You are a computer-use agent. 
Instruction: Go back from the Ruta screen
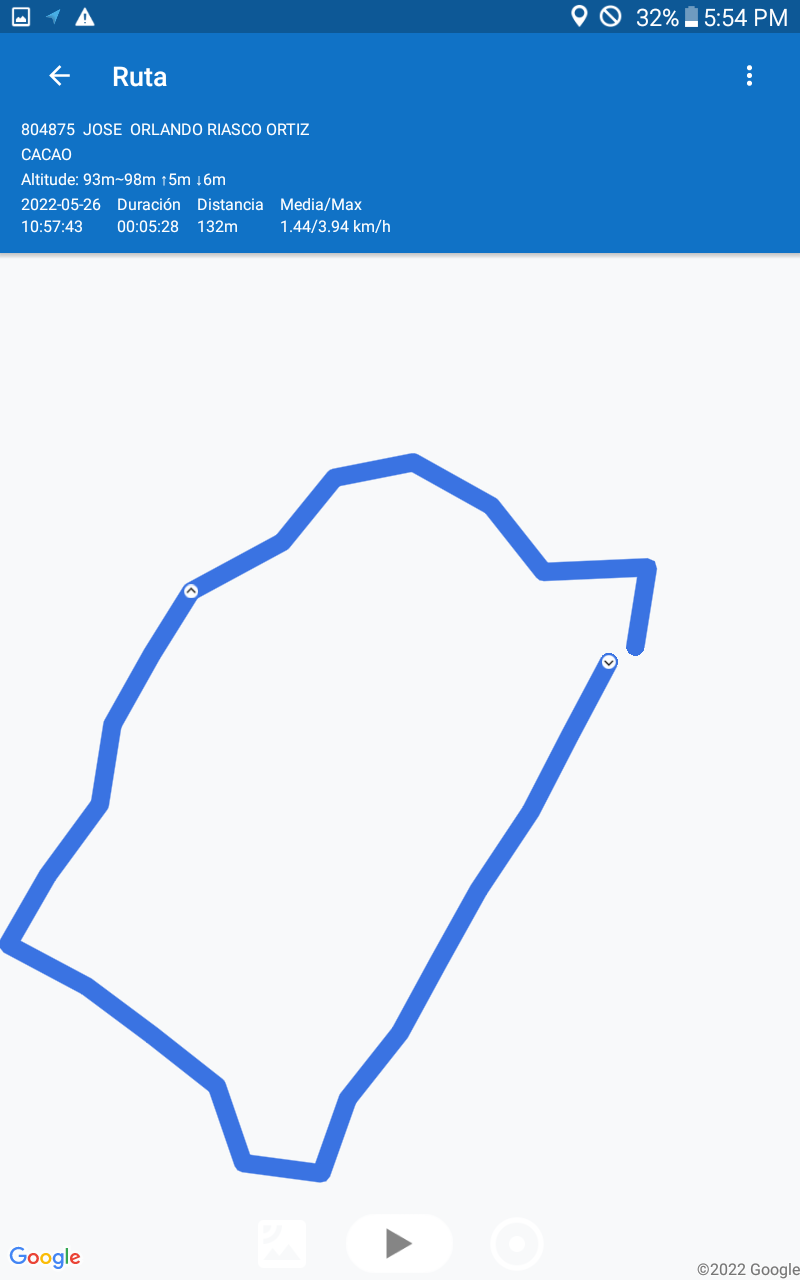[60, 76]
